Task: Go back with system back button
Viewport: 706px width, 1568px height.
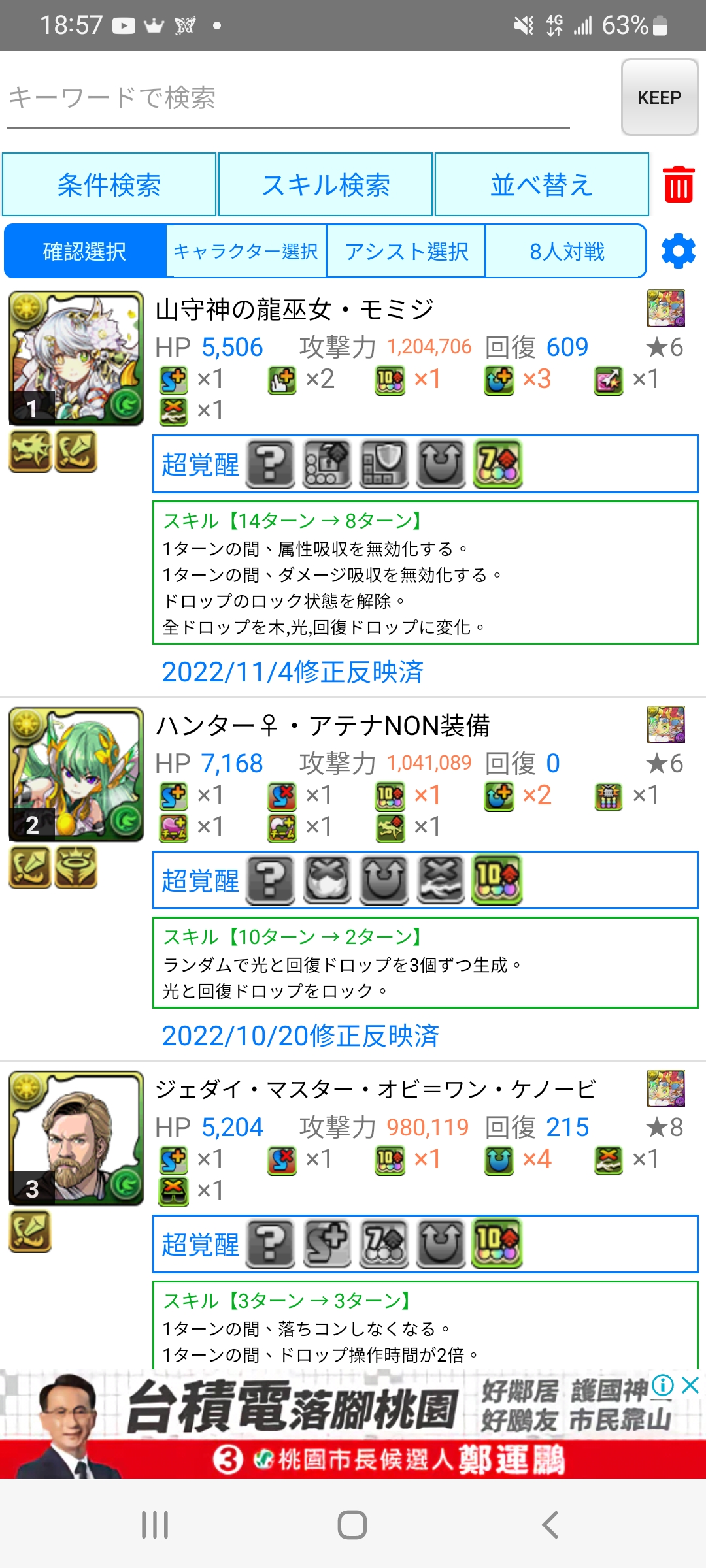Action: click(x=550, y=1525)
